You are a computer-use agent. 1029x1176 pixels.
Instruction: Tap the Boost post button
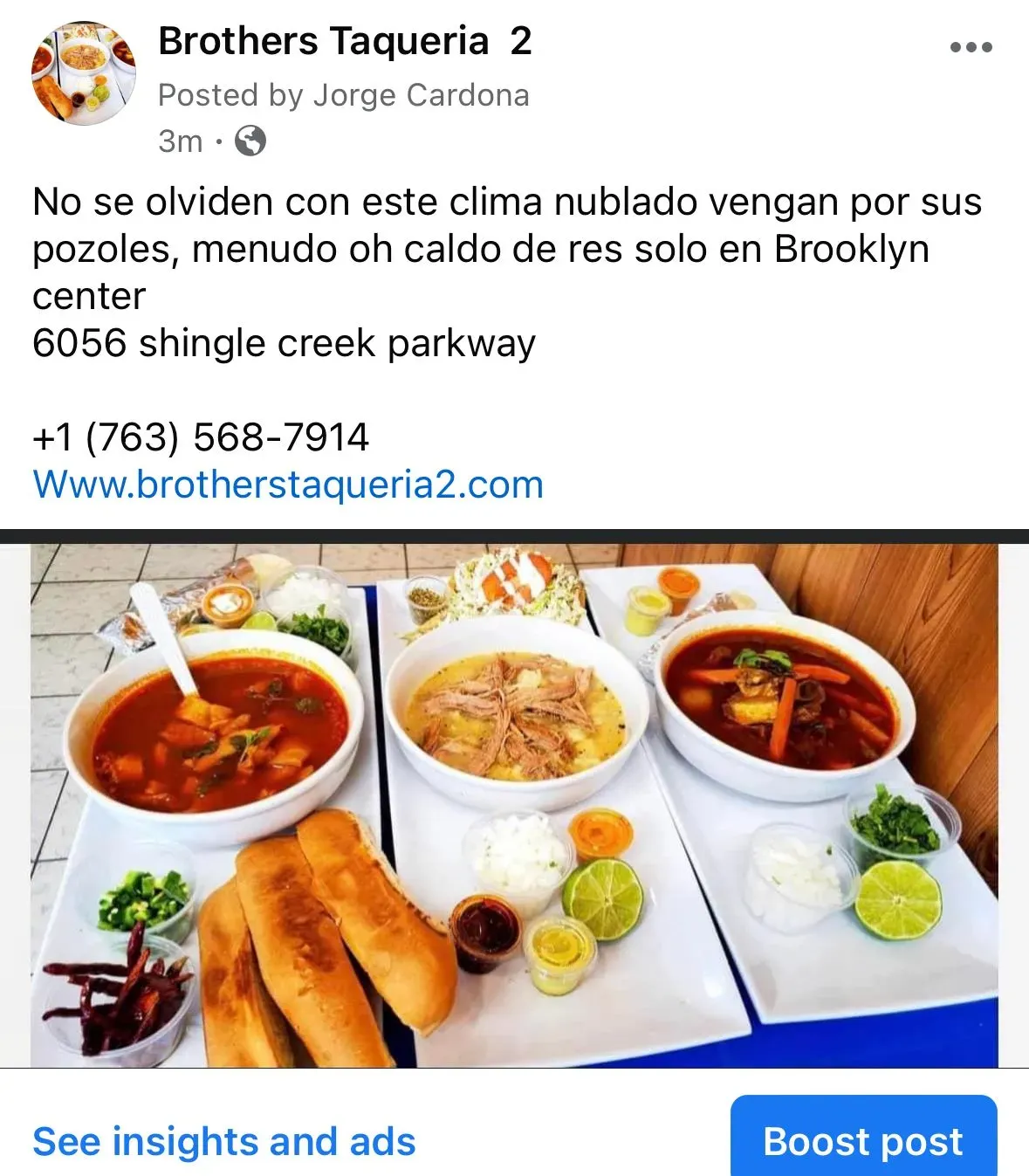tap(862, 1139)
